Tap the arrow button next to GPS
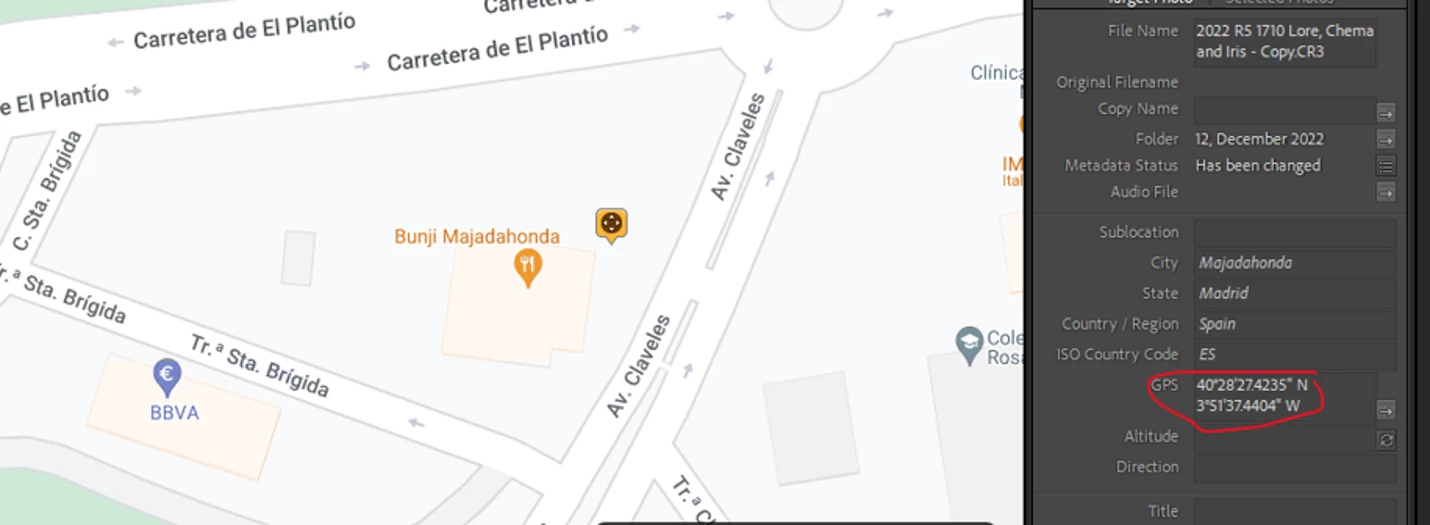Image resolution: width=1430 pixels, height=525 pixels. (1386, 409)
